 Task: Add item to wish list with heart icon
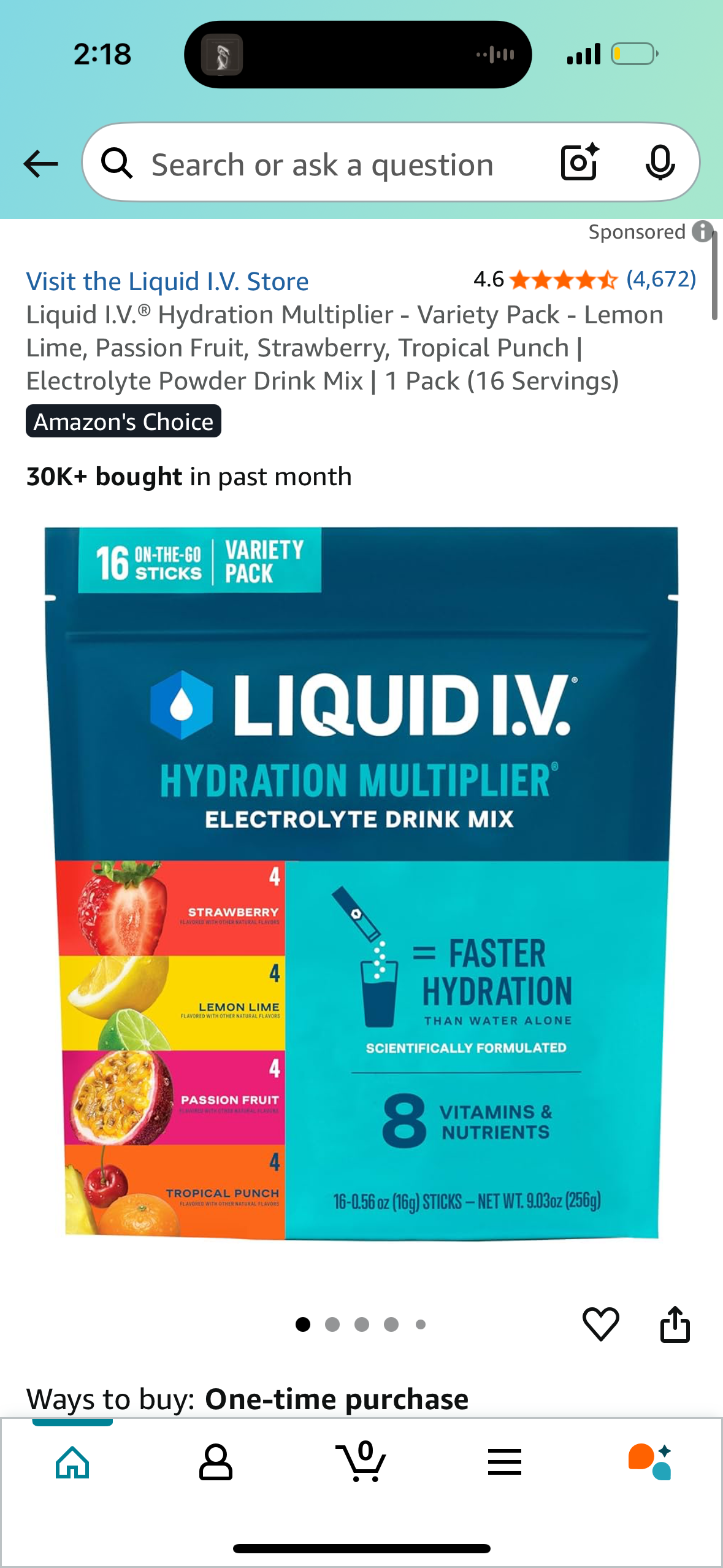click(600, 1324)
